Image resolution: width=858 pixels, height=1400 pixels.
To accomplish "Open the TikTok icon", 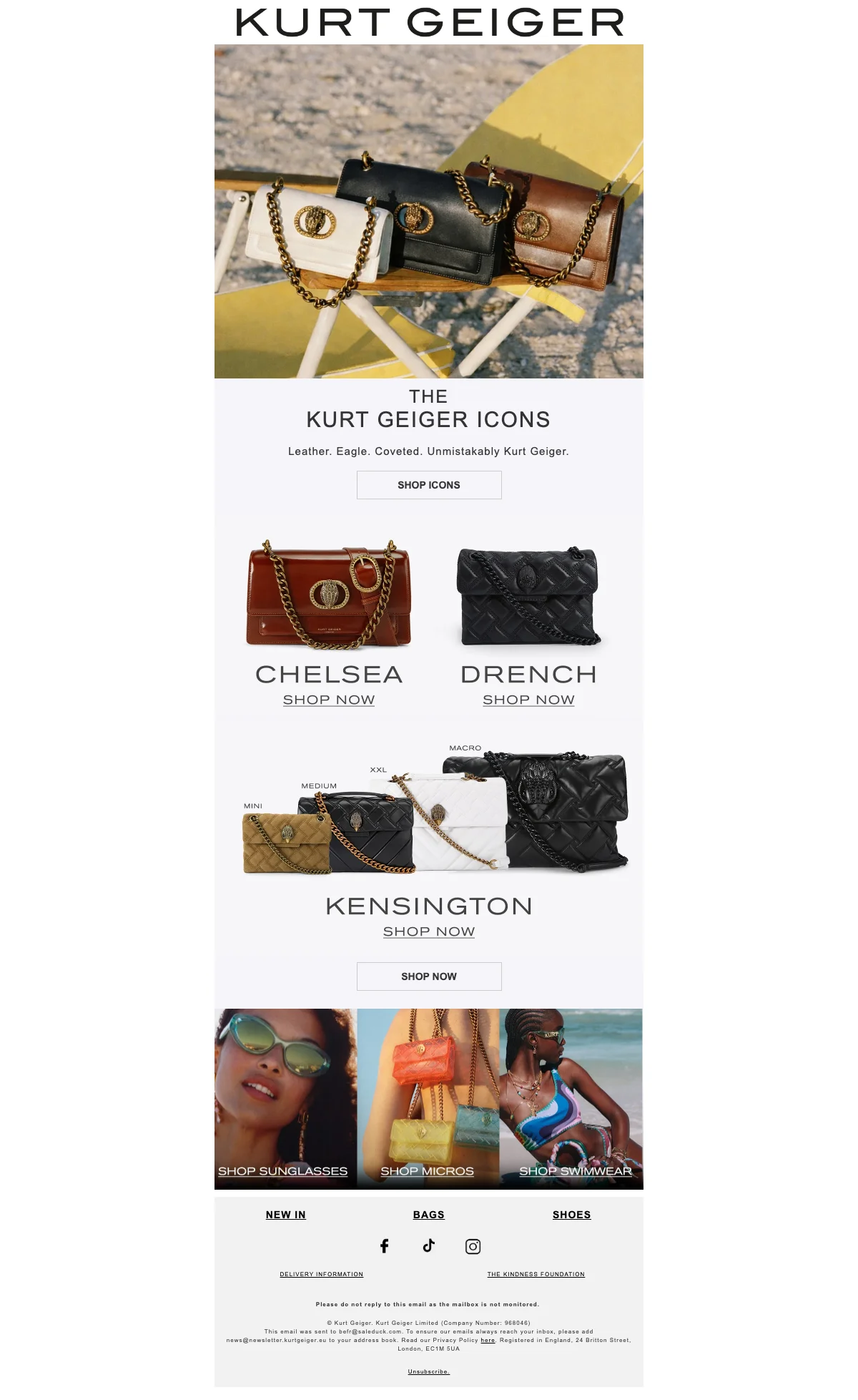I will (x=429, y=1245).
